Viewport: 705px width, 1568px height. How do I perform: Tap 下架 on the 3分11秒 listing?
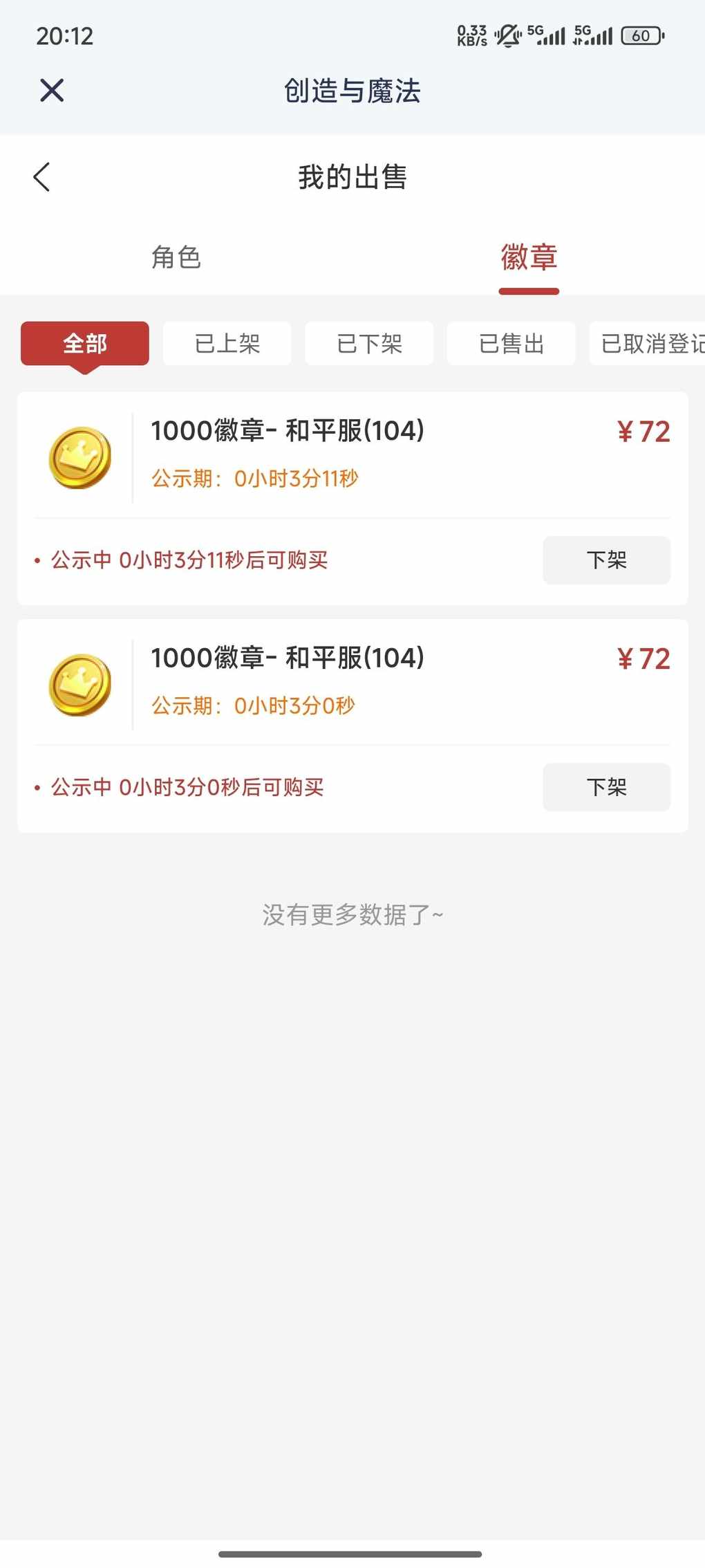pos(606,560)
